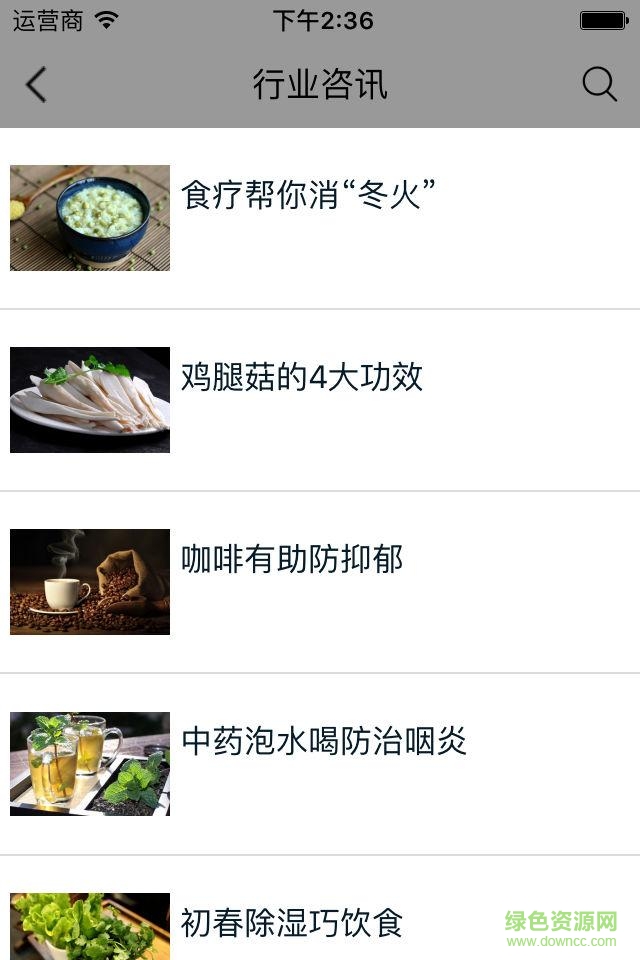Open article 食疗帮你消“冬火”

pos(310,196)
